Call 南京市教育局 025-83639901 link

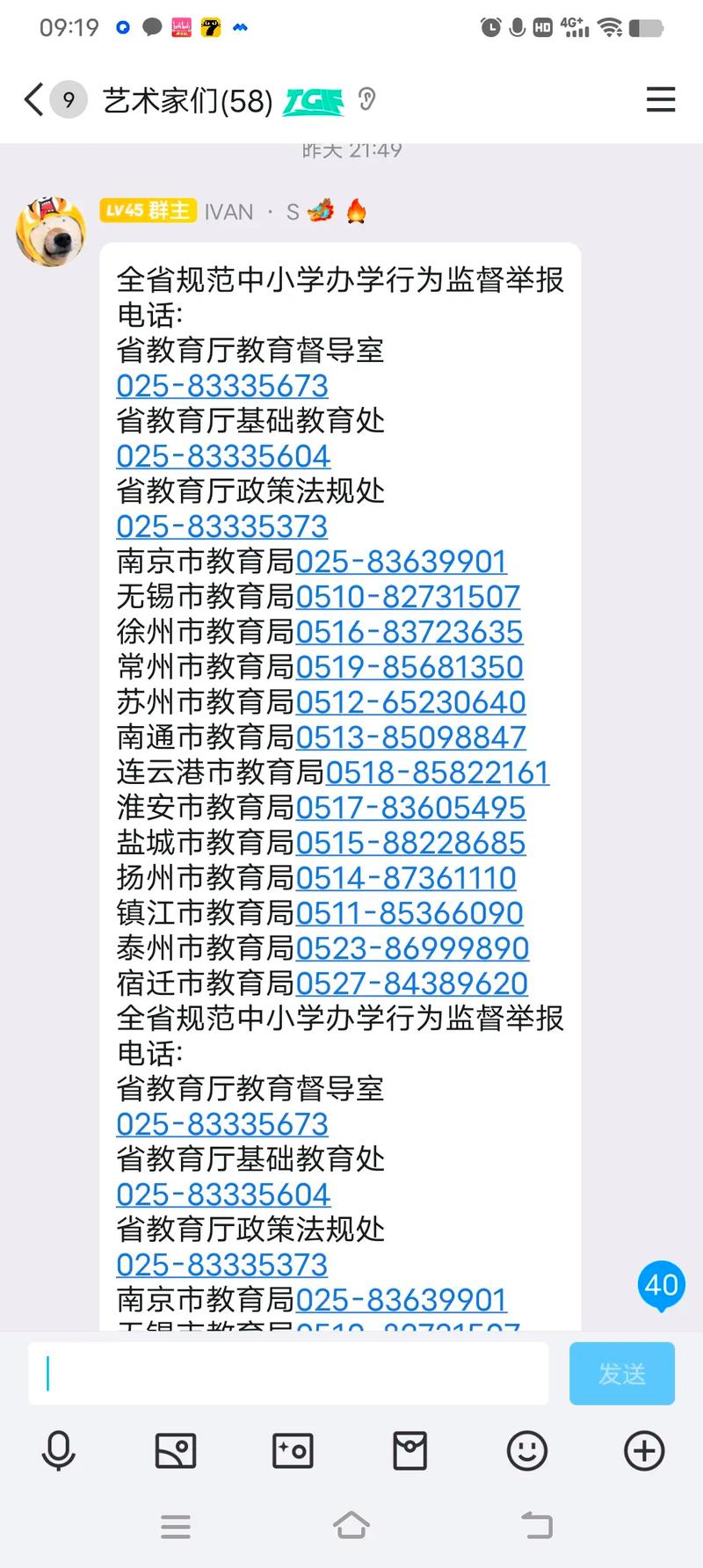pos(402,561)
